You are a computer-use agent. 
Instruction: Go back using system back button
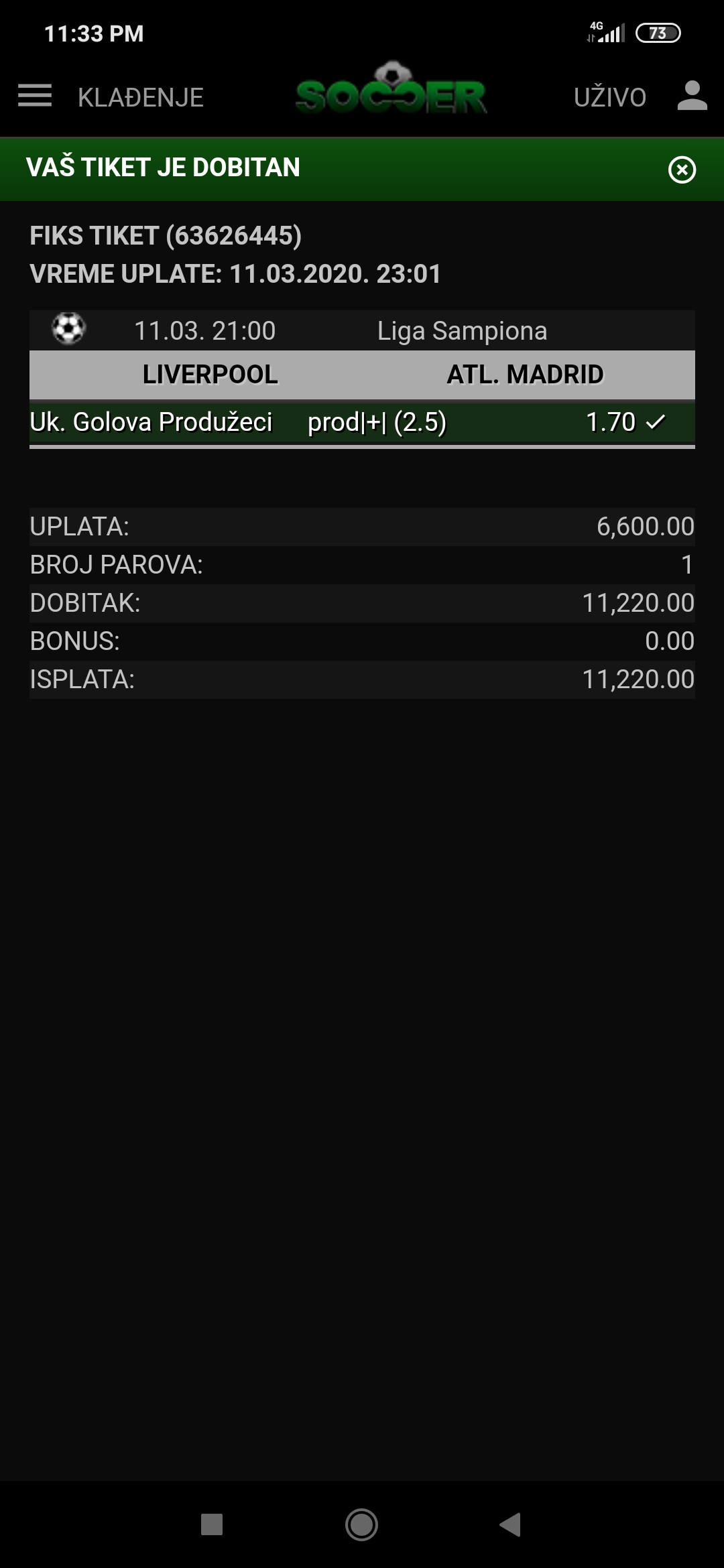(x=510, y=1524)
